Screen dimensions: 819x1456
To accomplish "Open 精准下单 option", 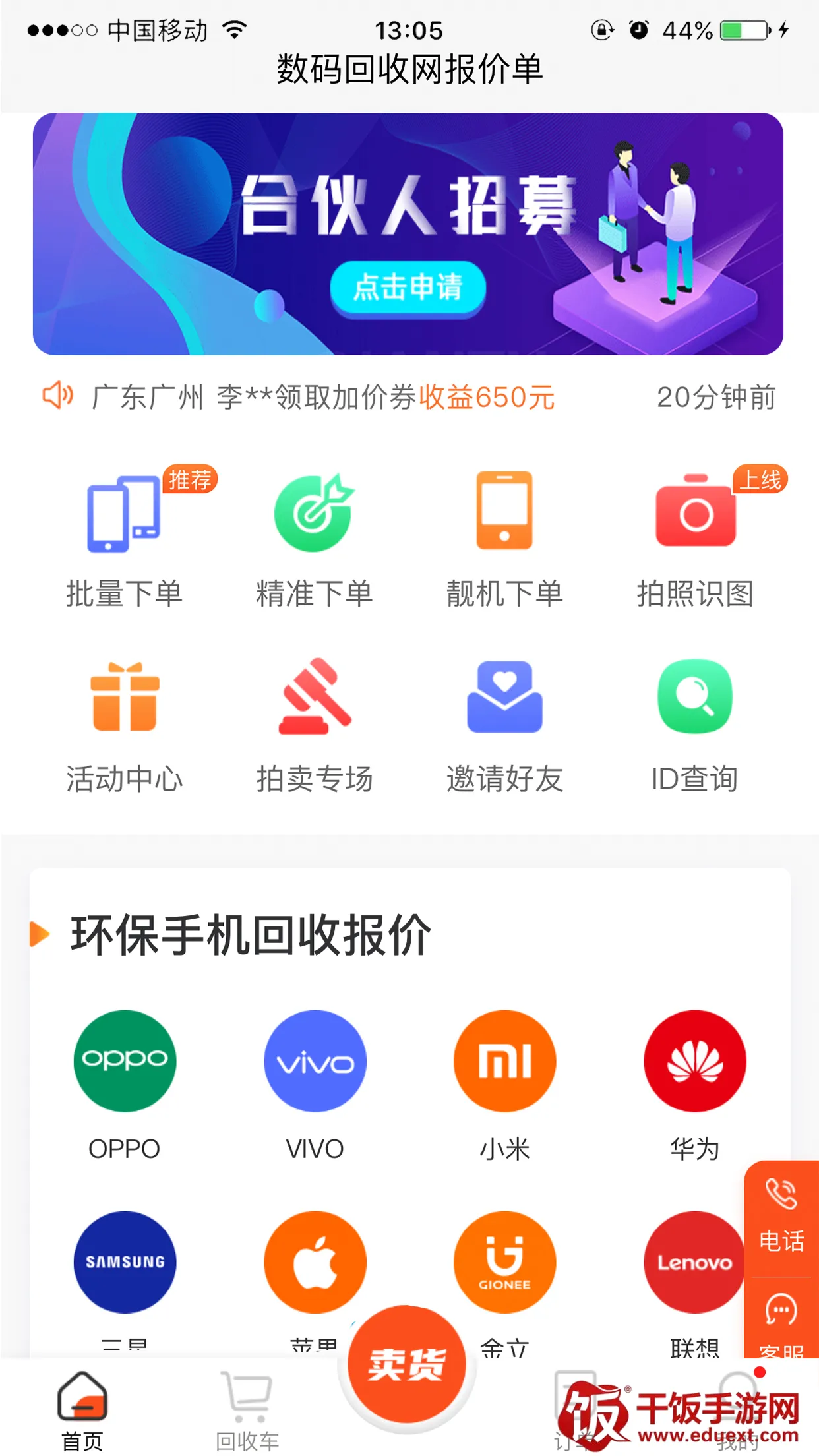I will point(314,537).
